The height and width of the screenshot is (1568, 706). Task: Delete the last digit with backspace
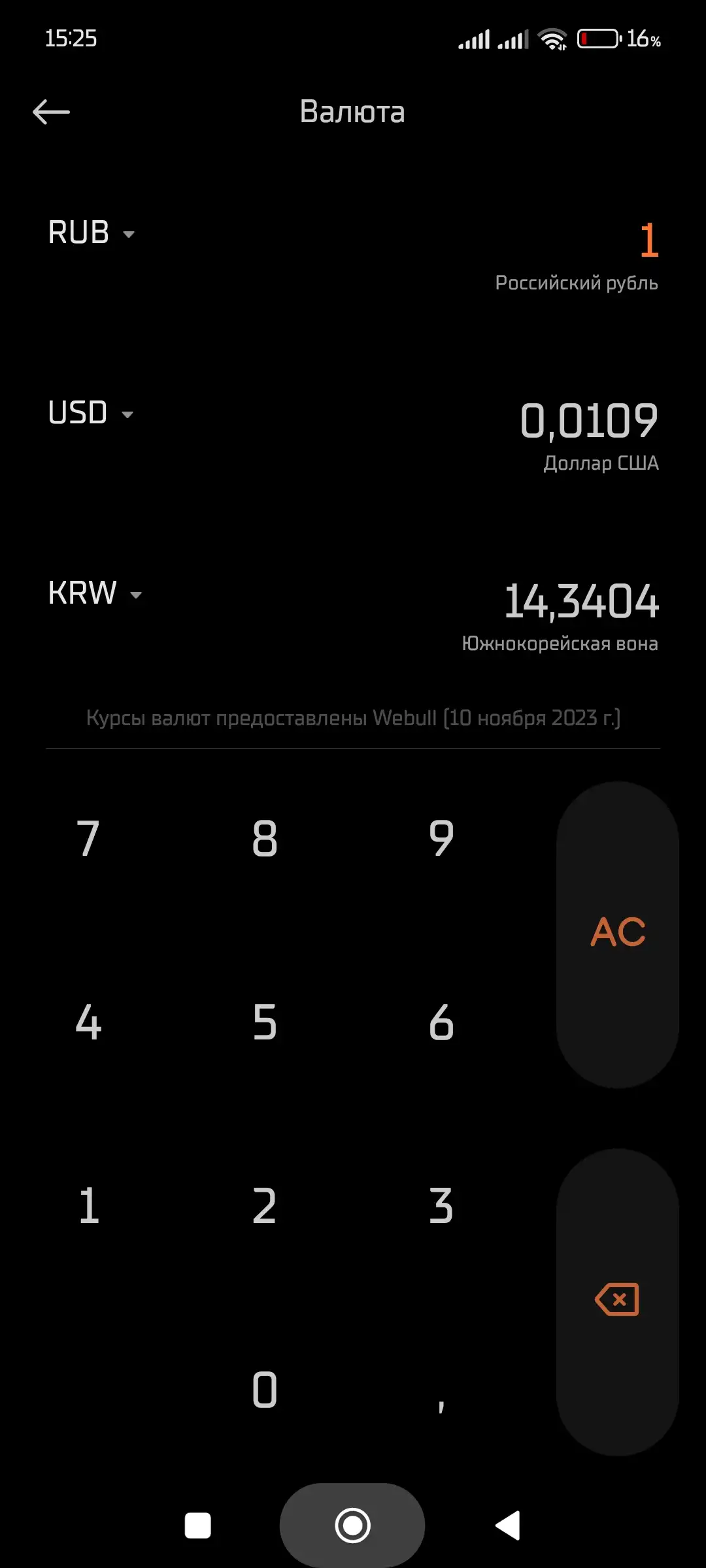(x=618, y=1301)
